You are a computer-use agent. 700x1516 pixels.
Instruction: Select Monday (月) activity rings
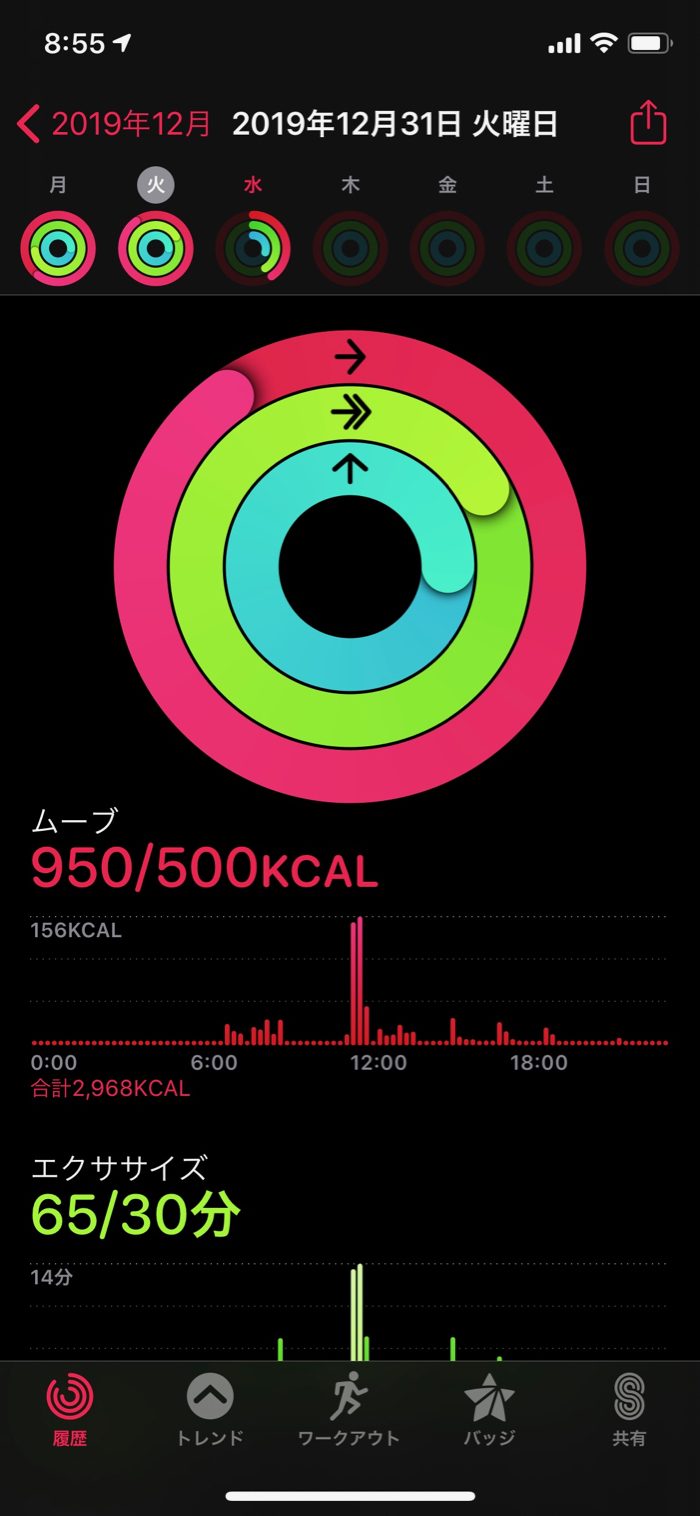58,249
